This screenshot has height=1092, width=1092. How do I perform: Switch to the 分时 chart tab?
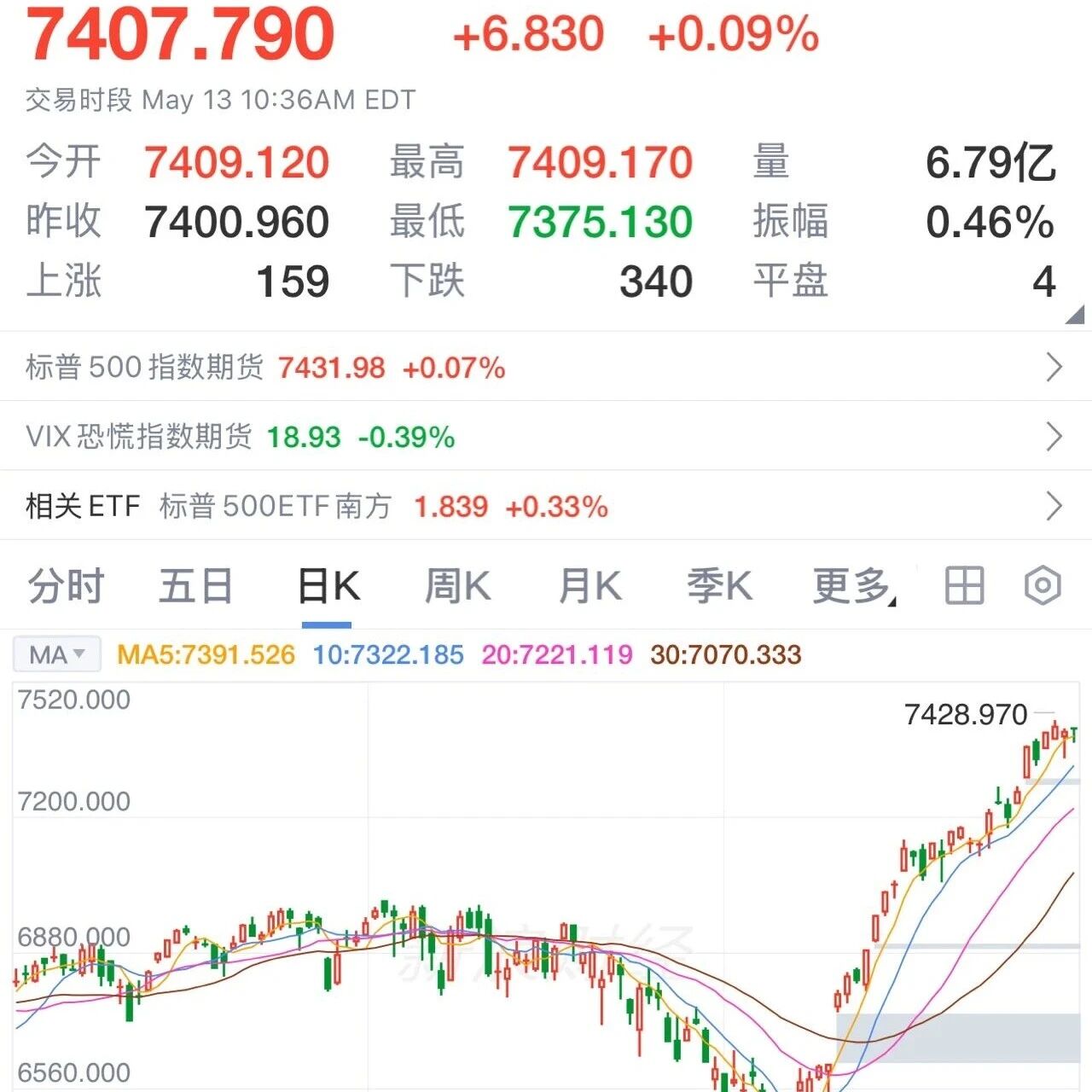66,586
